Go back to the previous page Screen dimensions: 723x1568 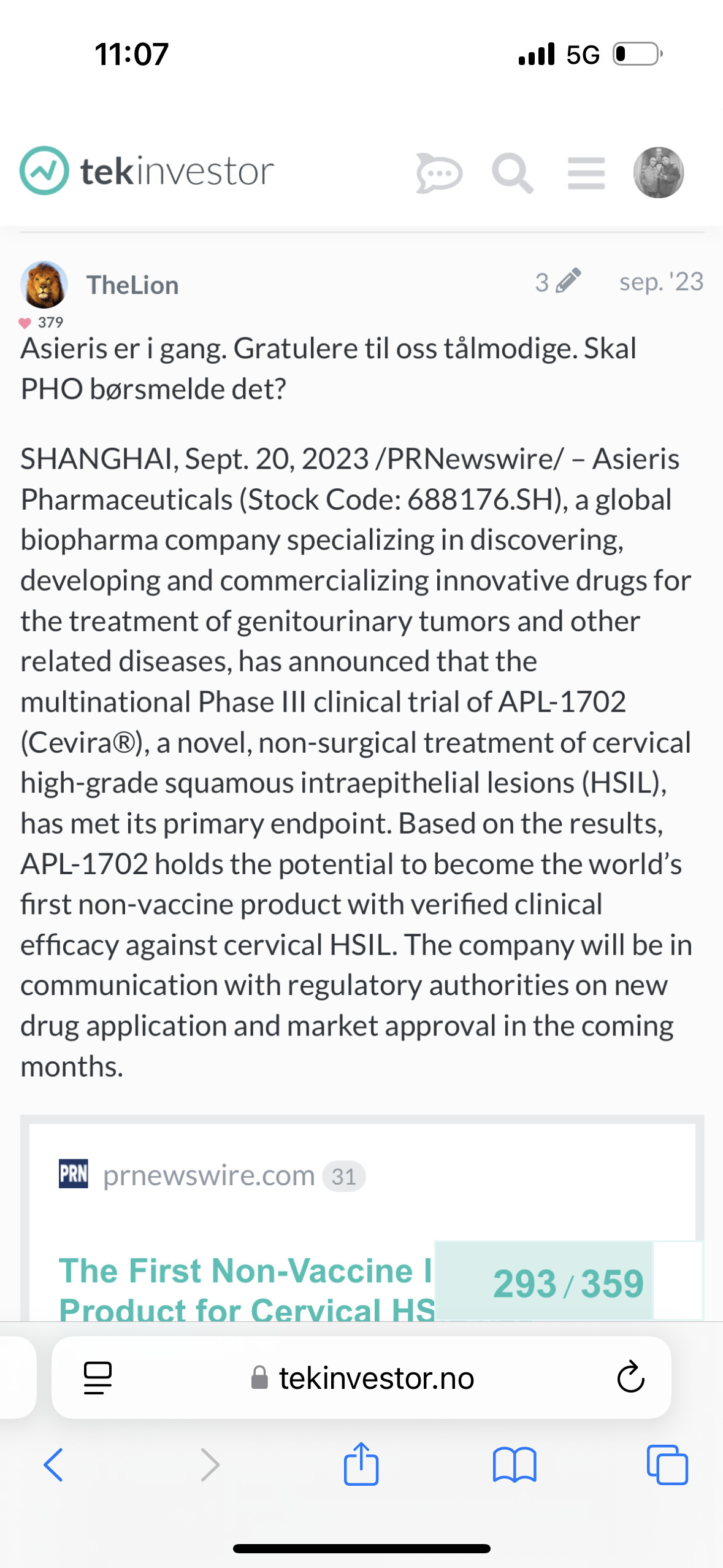[53, 1465]
